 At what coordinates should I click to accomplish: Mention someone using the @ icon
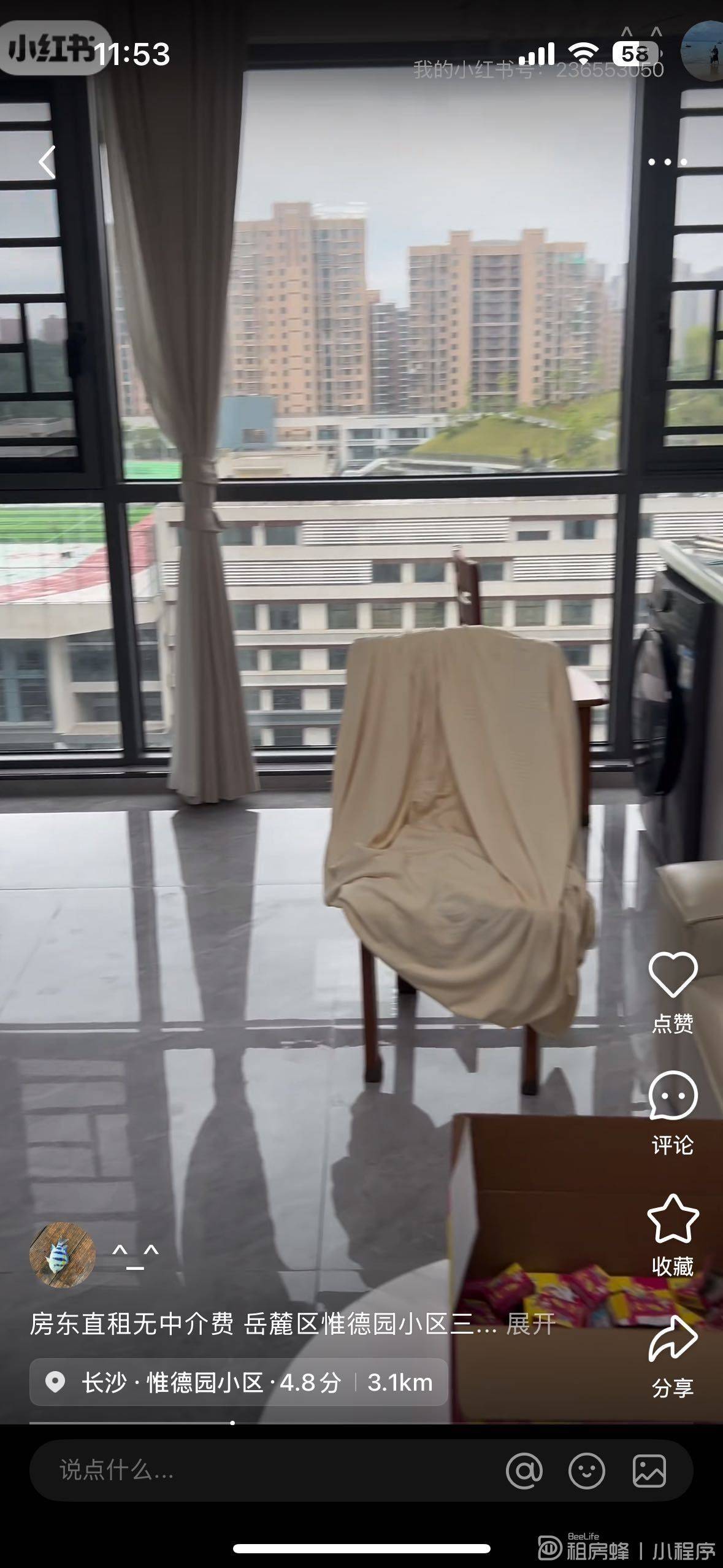(x=524, y=1470)
